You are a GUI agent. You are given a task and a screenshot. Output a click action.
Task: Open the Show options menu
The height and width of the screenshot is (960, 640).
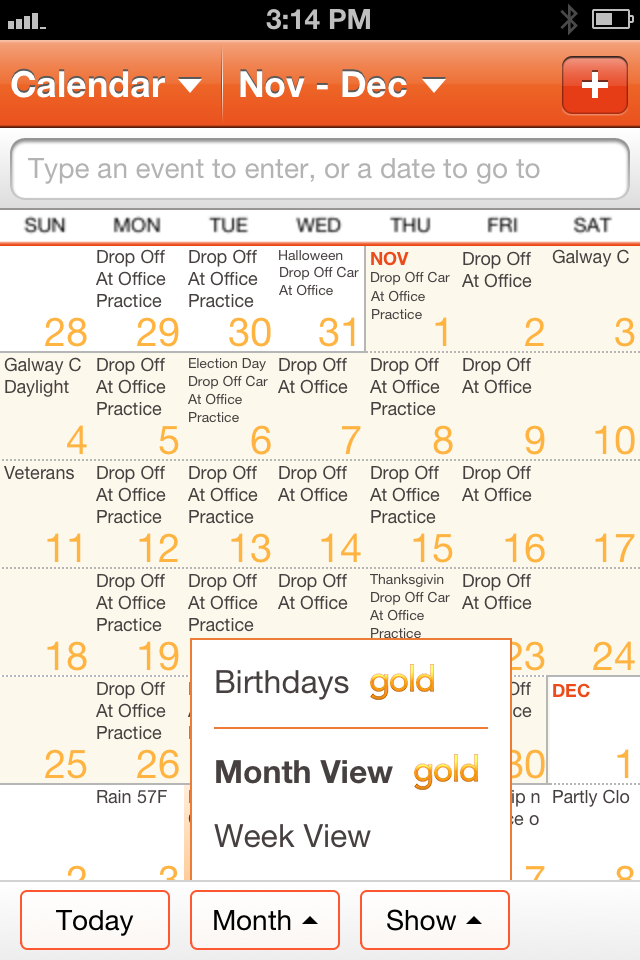click(434, 920)
